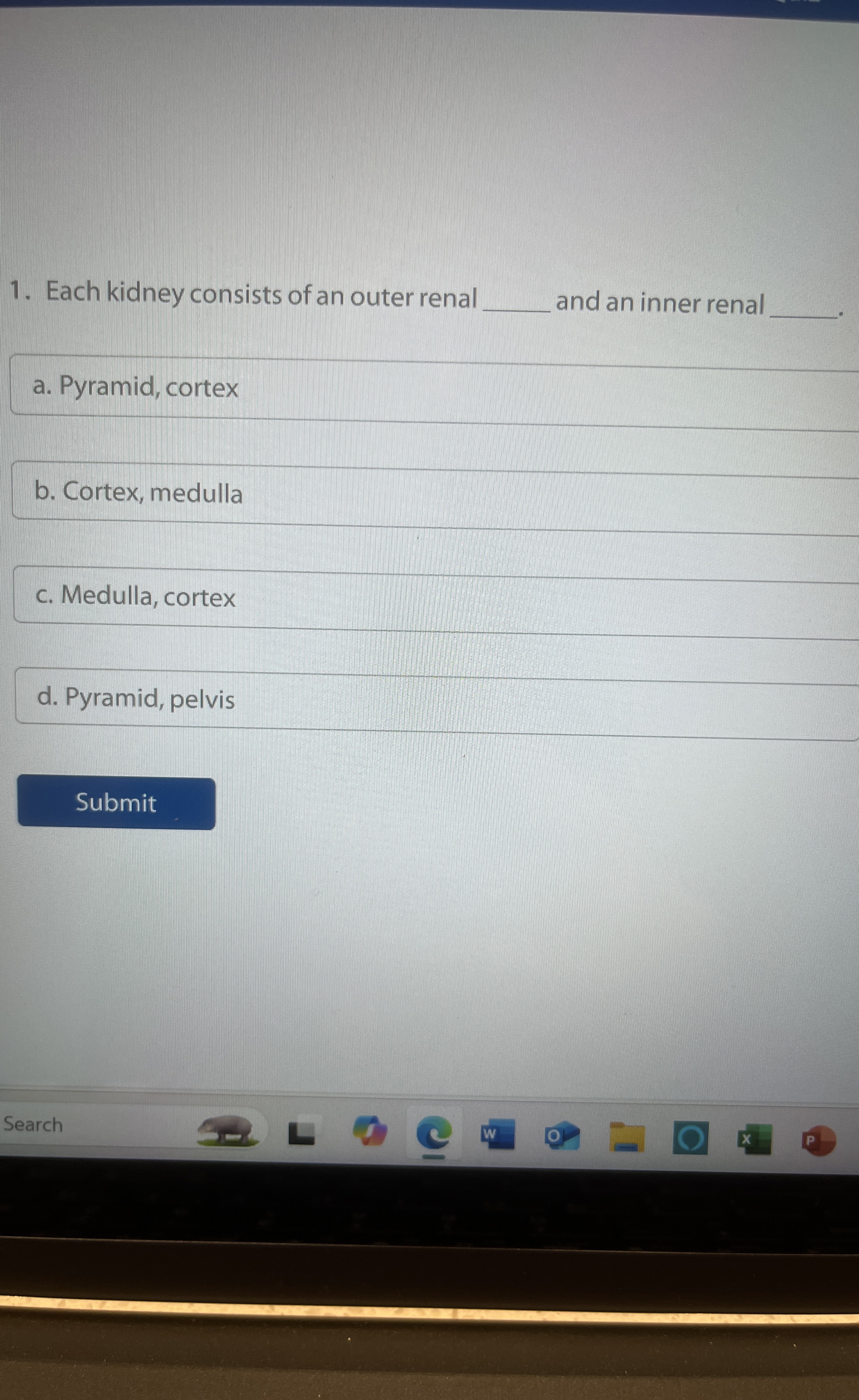Screen dimensions: 859x1400
Task: Submit the quiz answer
Action: (x=116, y=803)
